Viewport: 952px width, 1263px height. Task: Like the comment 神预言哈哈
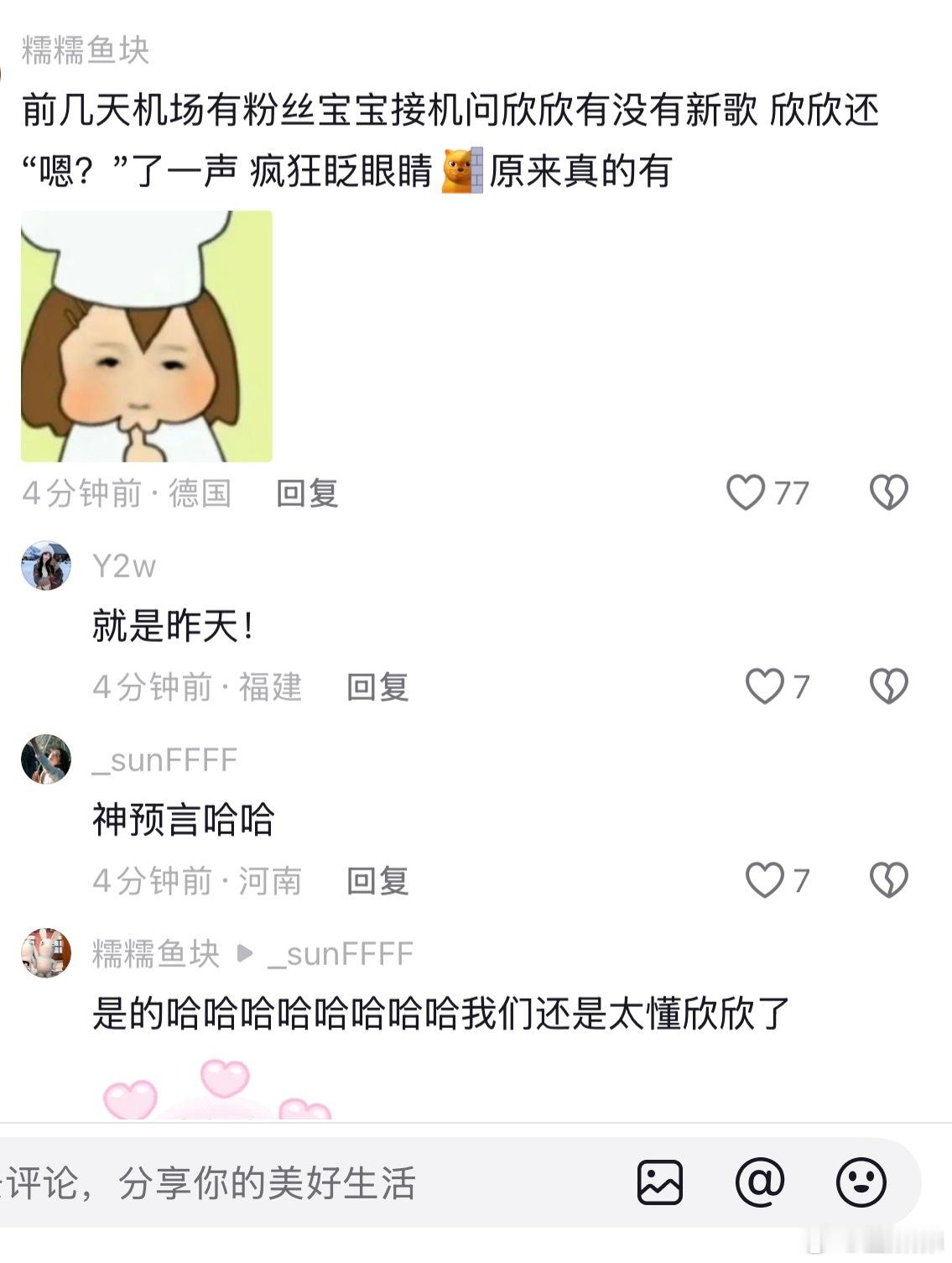764,880
